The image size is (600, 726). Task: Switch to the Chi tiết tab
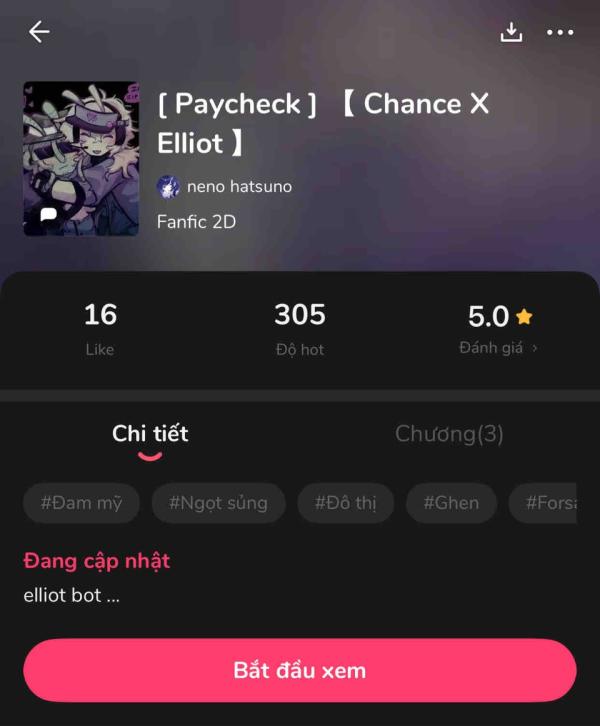[150, 434]
